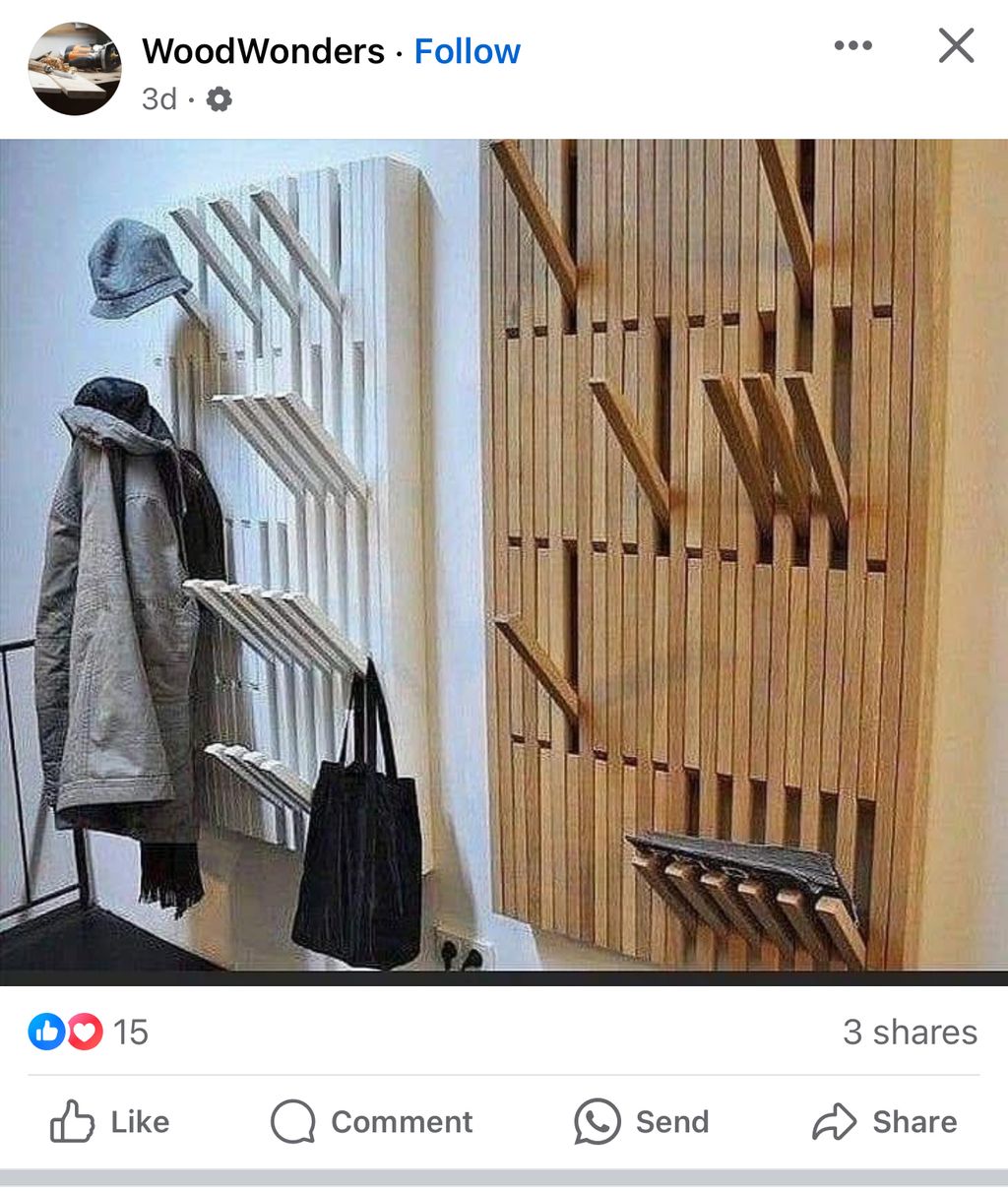Open the WoodWonders page name
Image resolution: width=1008 pixels, height=1191 pixels.
pos(263,51)
